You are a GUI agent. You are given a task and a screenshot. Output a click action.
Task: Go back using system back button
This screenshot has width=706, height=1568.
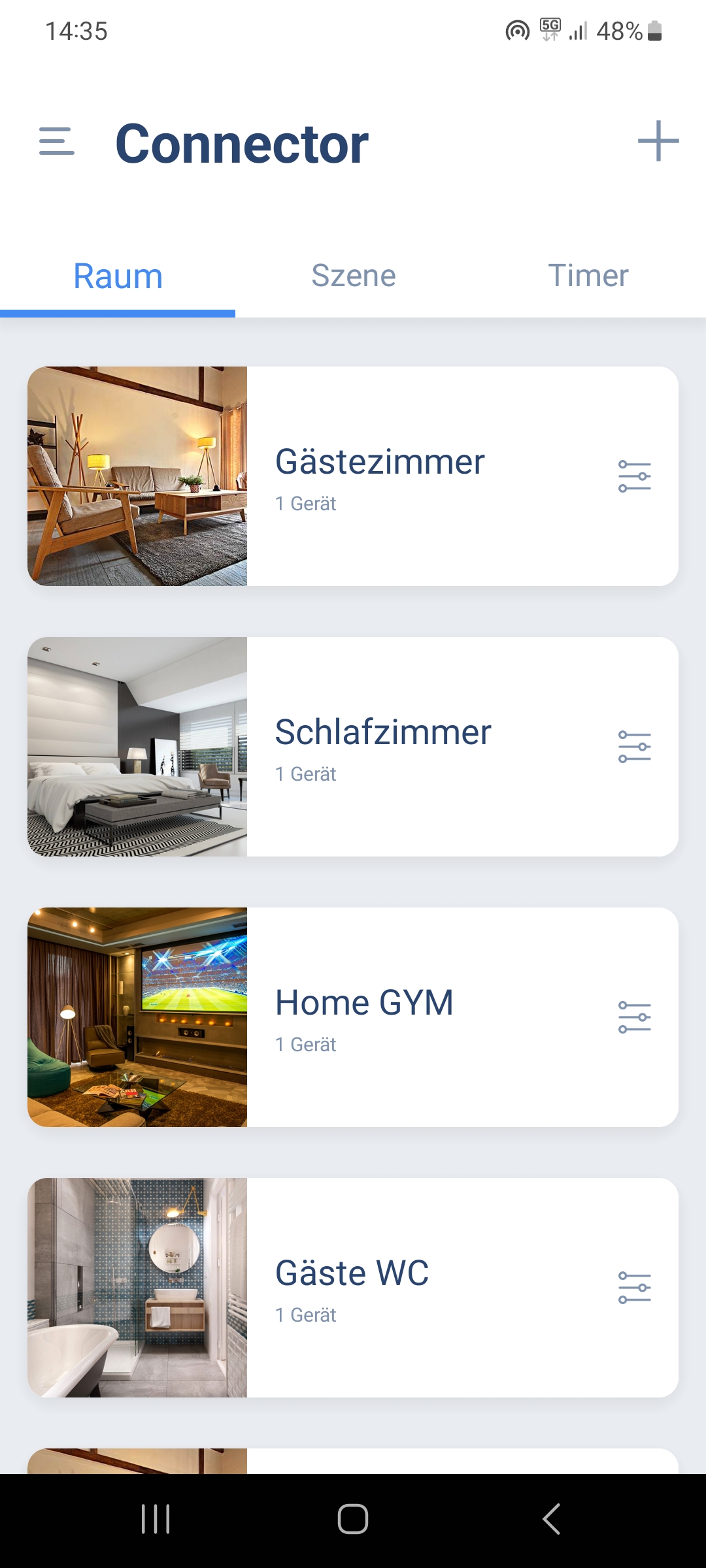pyautogui.click(x=551, y=1518)
